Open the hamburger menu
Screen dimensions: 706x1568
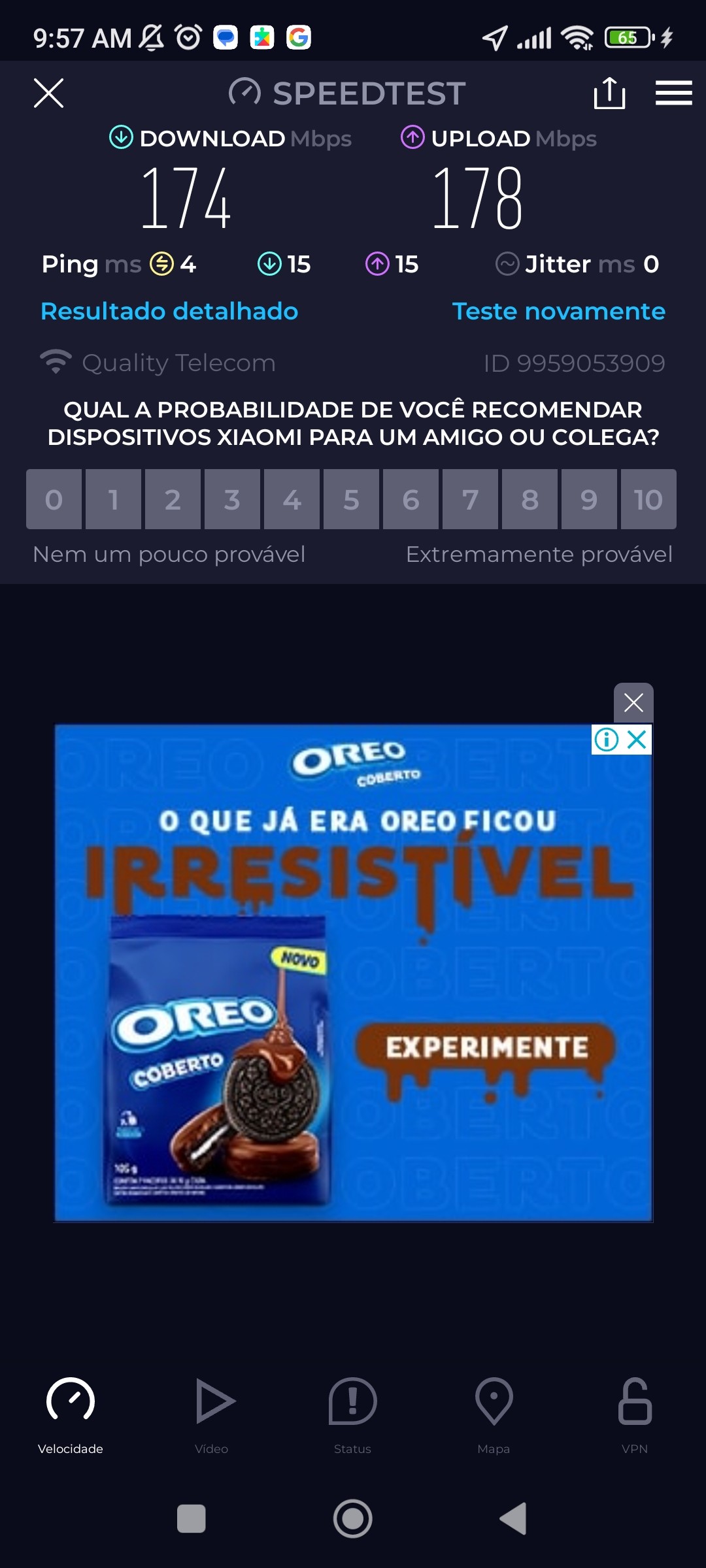(673, 93)
